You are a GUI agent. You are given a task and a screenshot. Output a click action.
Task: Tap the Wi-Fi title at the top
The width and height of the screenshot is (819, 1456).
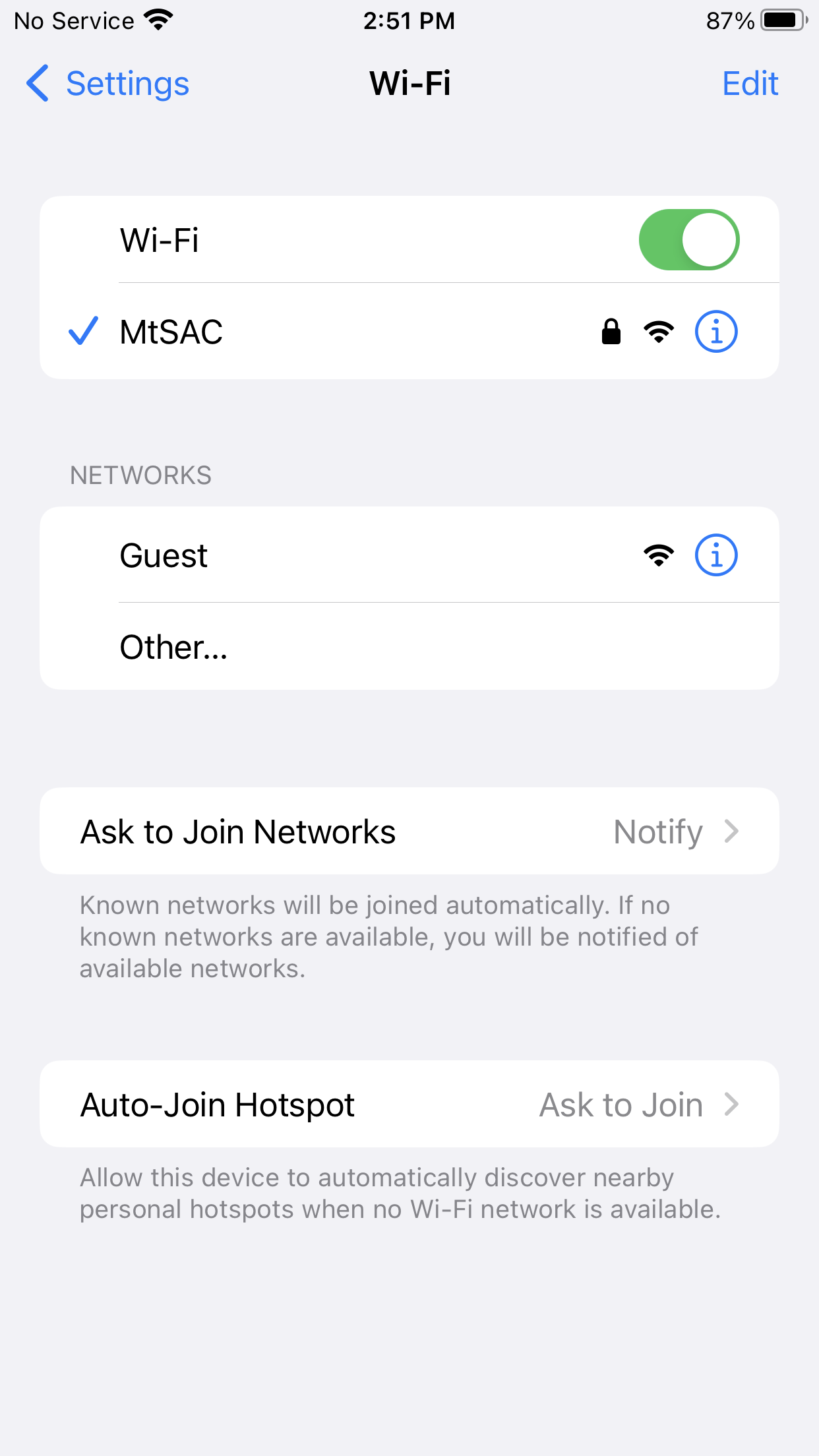tap(409, 83)
